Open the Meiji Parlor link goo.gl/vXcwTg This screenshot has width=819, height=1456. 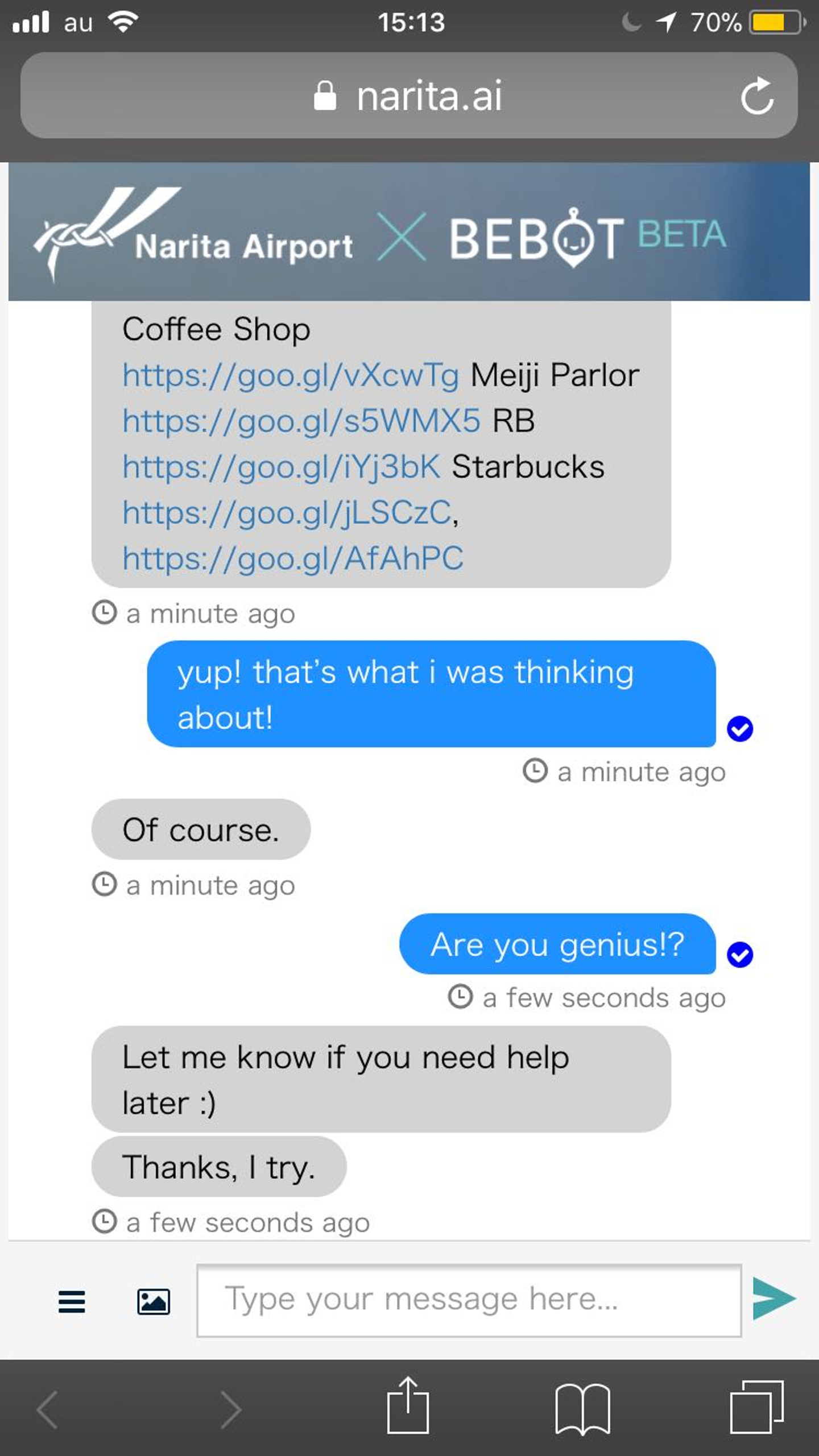click(291, 376)
